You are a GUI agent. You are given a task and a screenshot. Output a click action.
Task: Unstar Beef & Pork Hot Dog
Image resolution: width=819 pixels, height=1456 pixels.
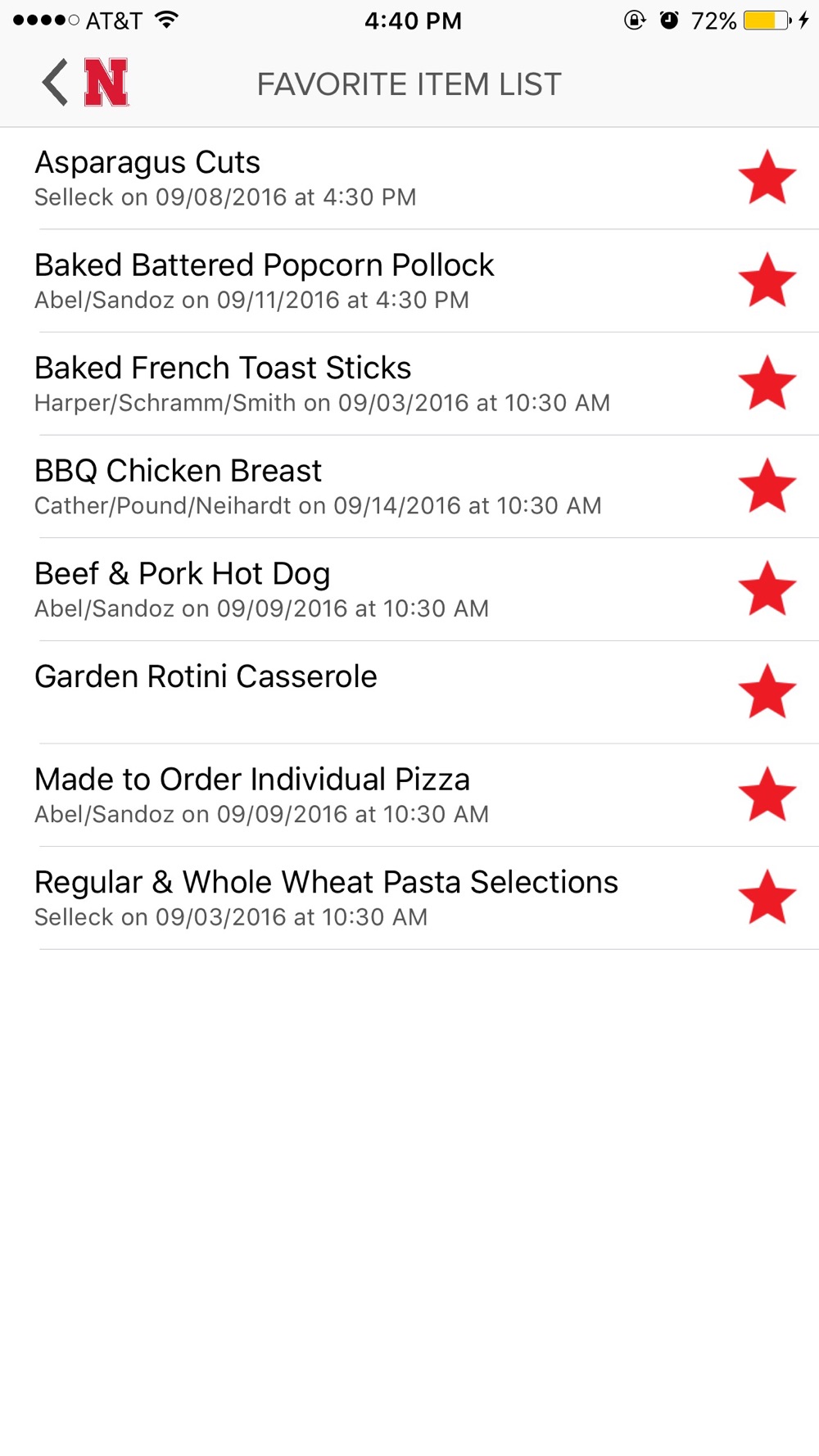pos(767,590)
